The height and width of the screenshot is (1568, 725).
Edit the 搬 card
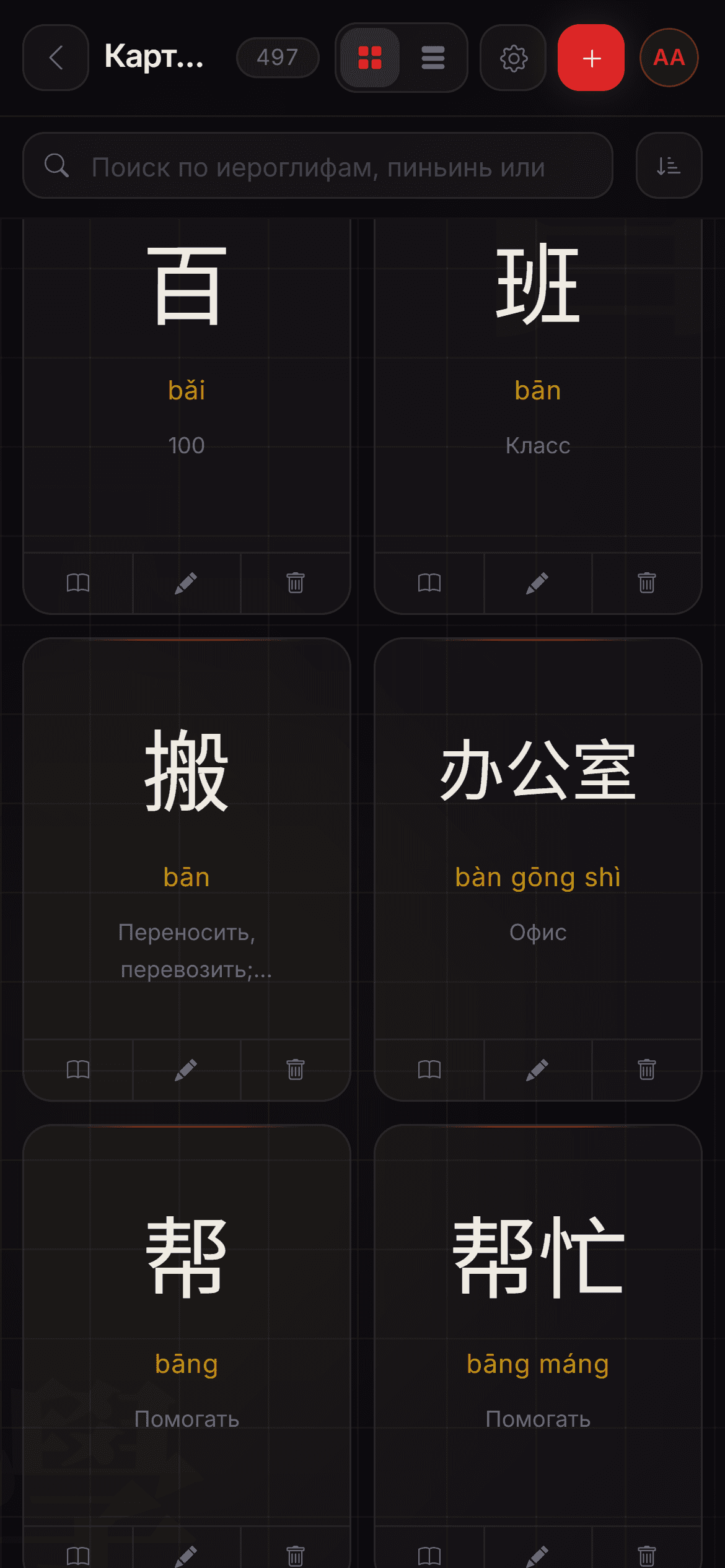coord(187,1069)
